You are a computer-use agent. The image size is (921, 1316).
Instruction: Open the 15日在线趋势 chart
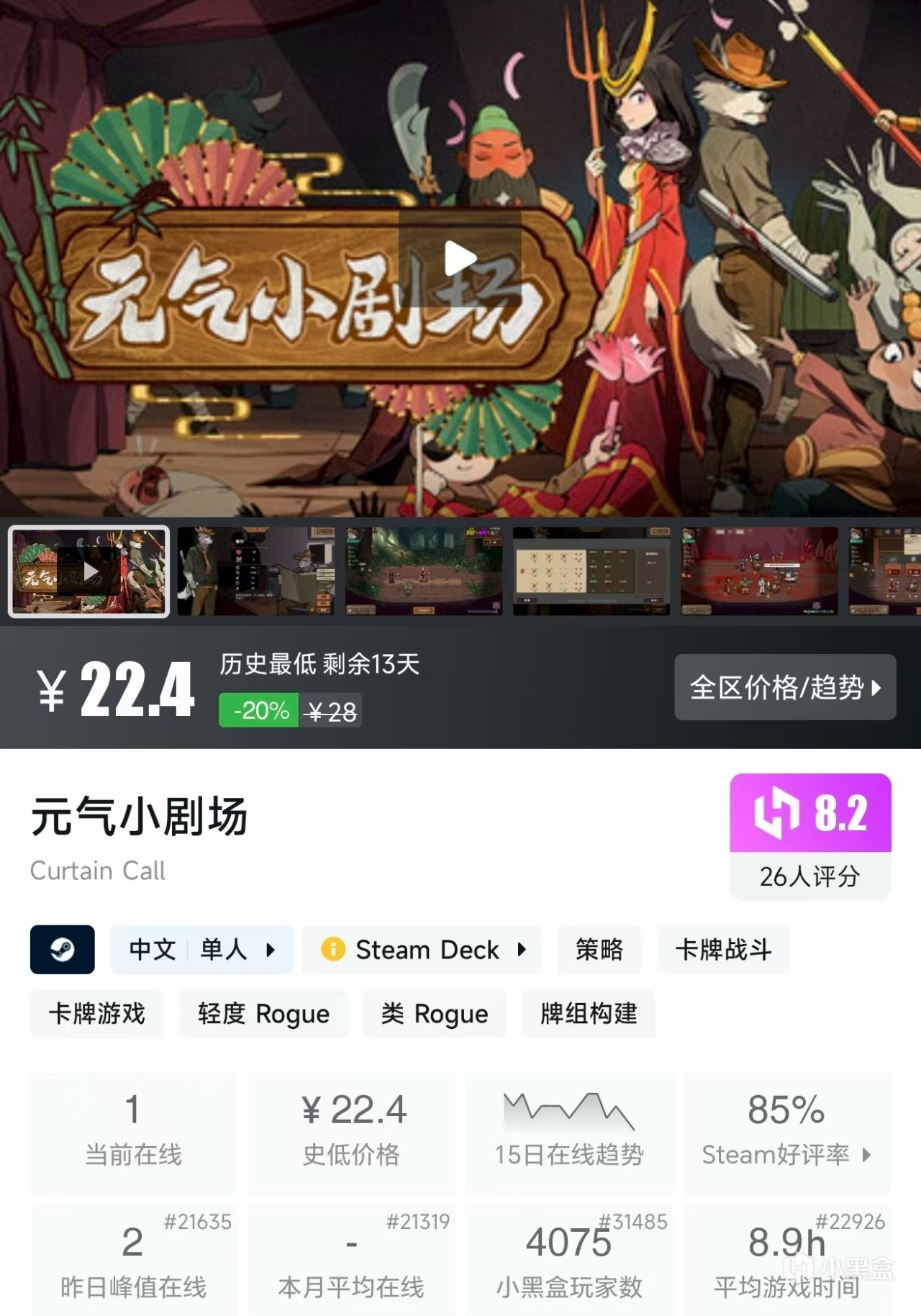tap(568, 1131)
